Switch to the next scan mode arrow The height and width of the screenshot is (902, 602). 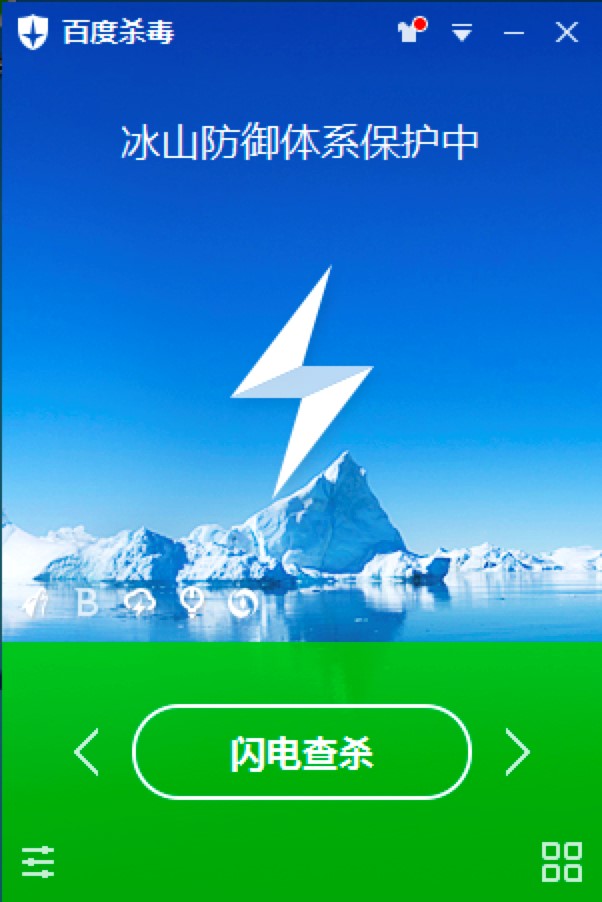(x=517, y=752)
